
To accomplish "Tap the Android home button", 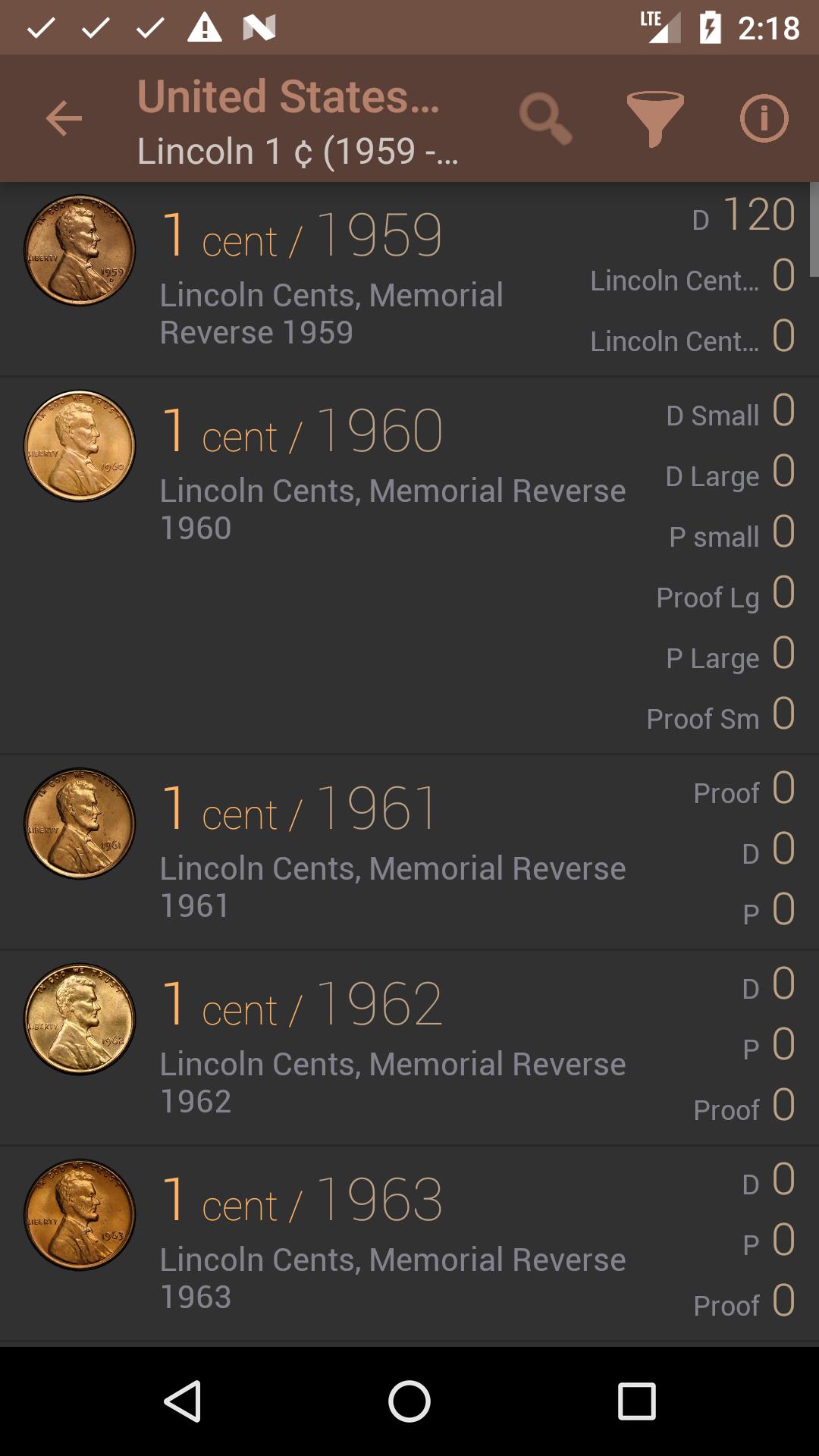I will 409,1401.
